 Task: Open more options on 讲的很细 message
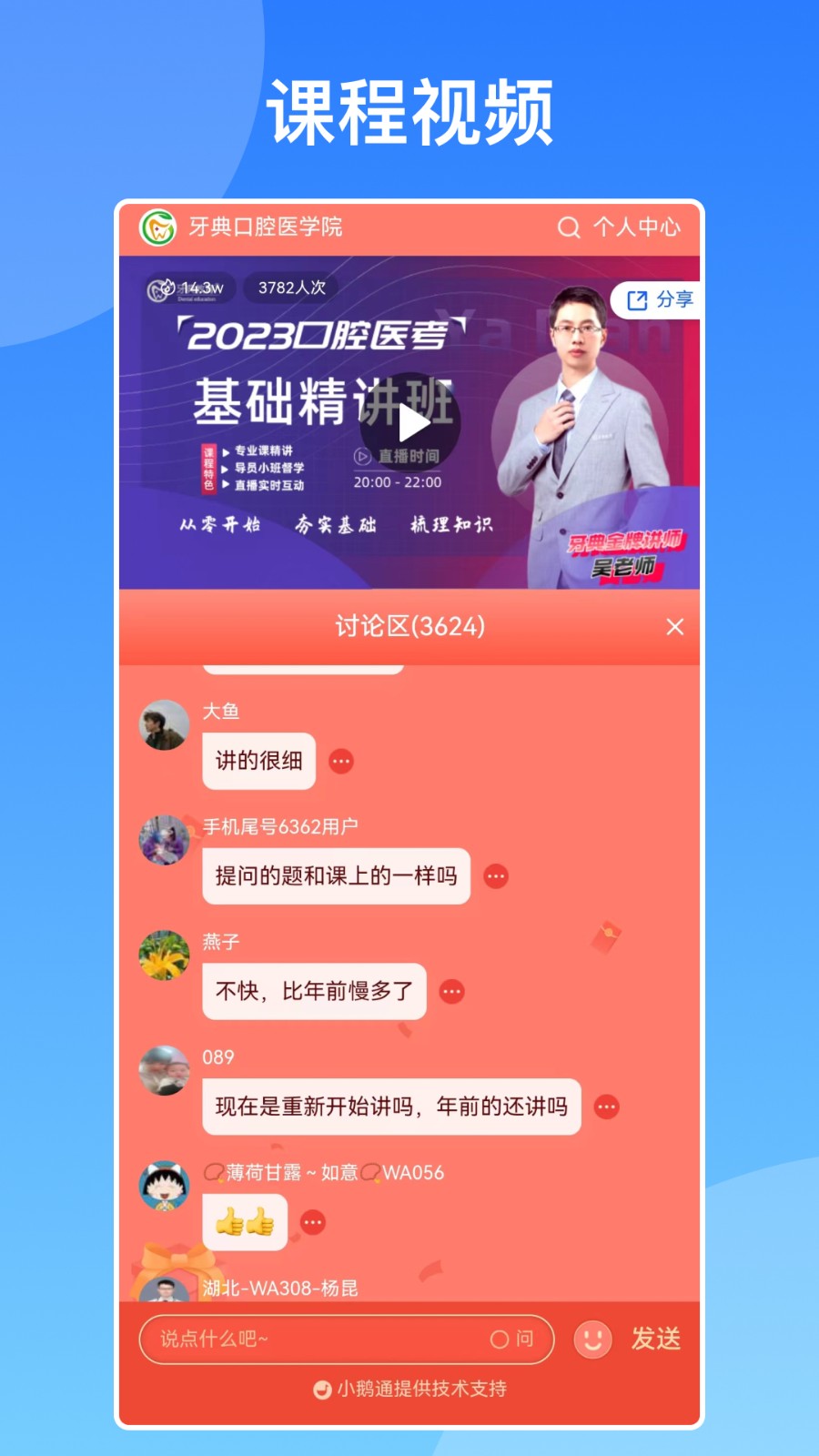(x=340, y=762)
